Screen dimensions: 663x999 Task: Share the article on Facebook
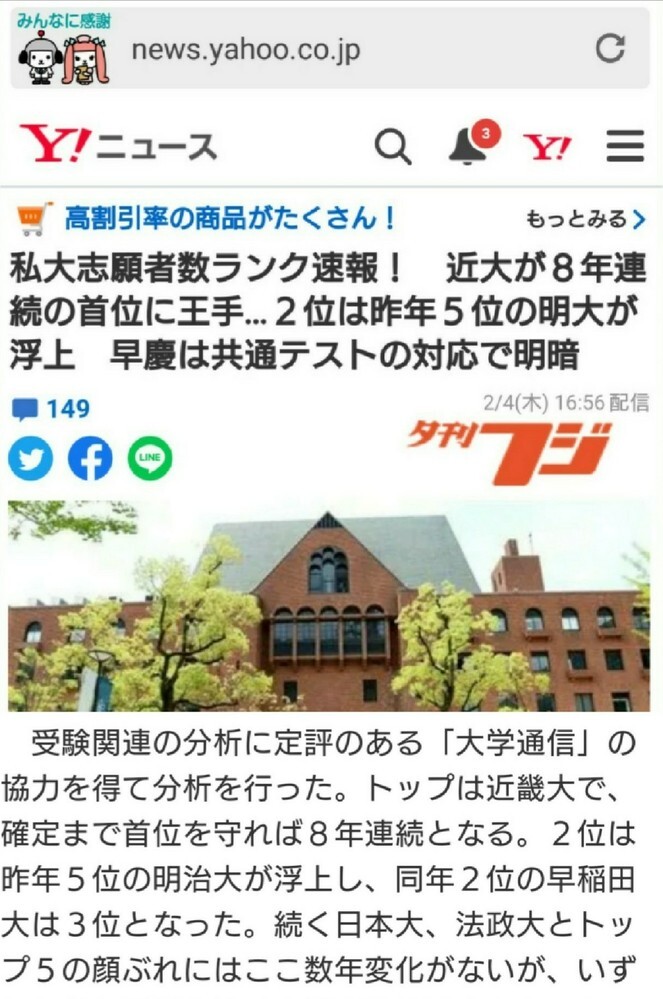[90, 459]
